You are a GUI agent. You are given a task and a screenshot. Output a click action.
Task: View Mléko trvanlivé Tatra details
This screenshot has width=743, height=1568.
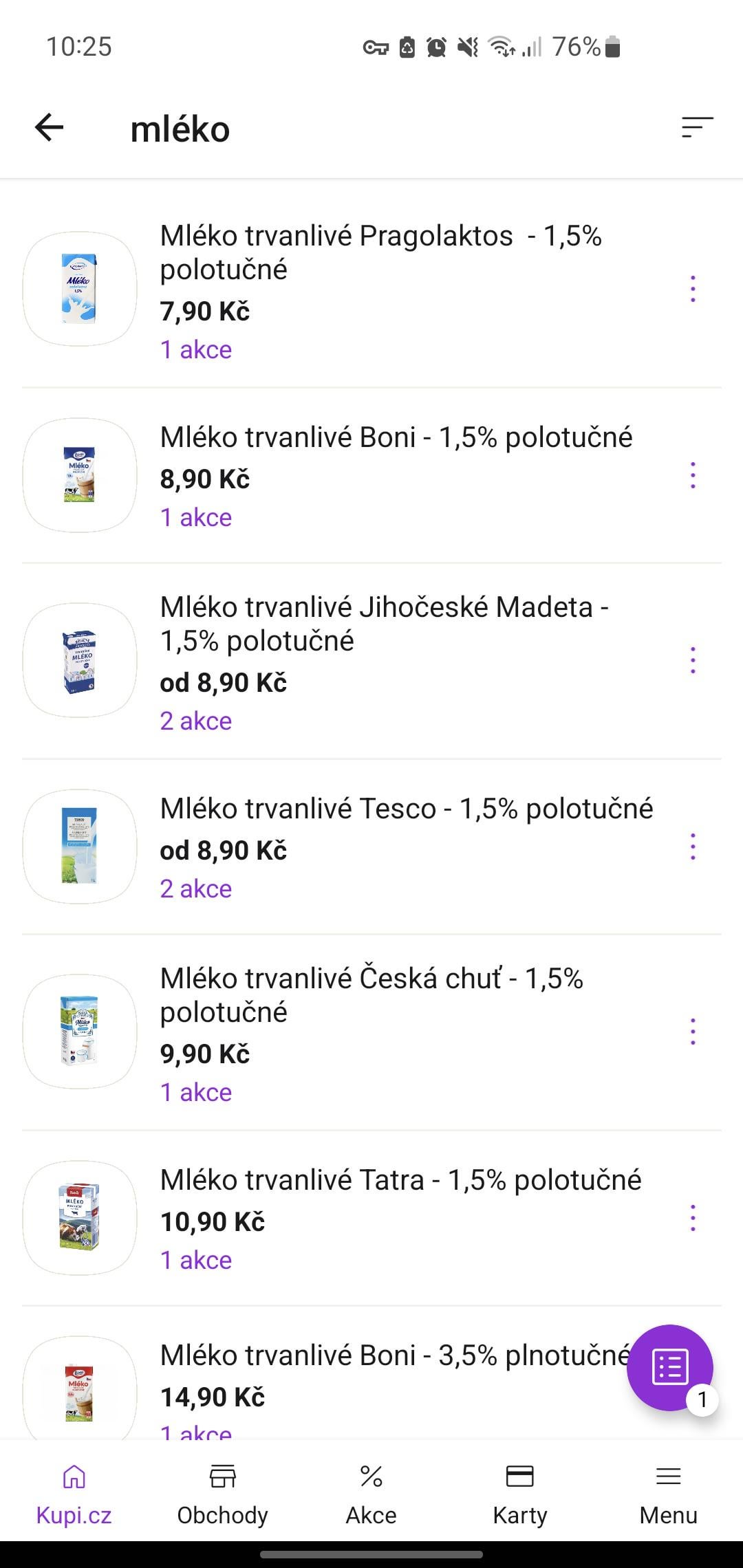coord(400,1181)
